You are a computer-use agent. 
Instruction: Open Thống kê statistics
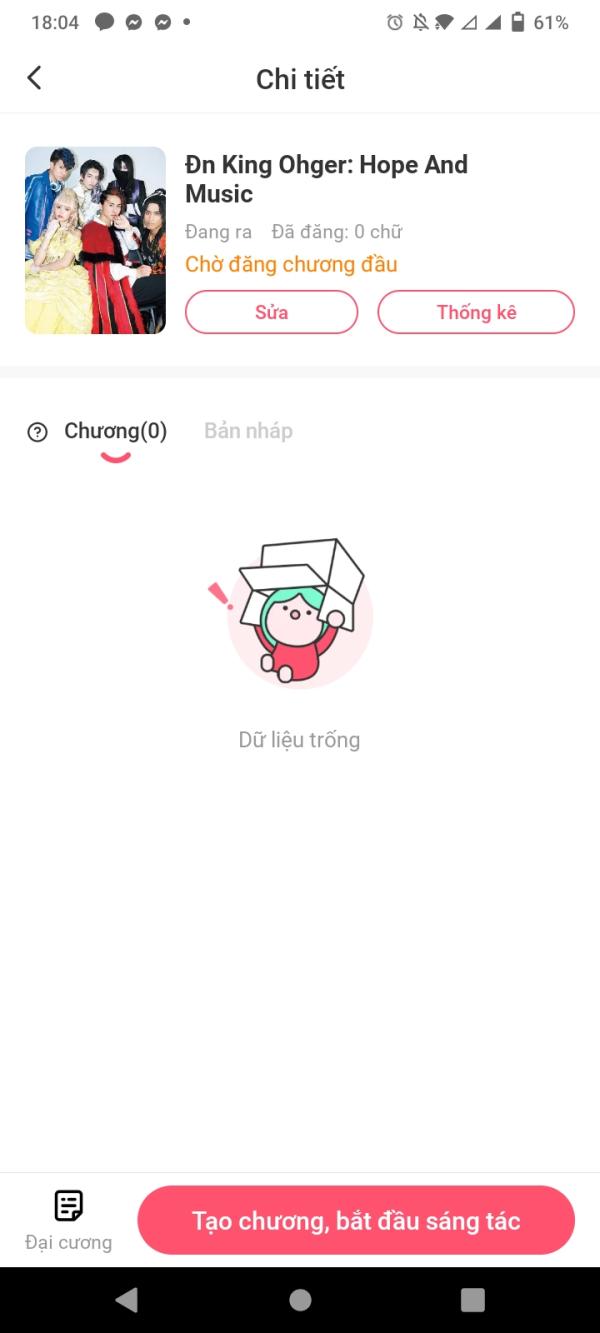476,312
